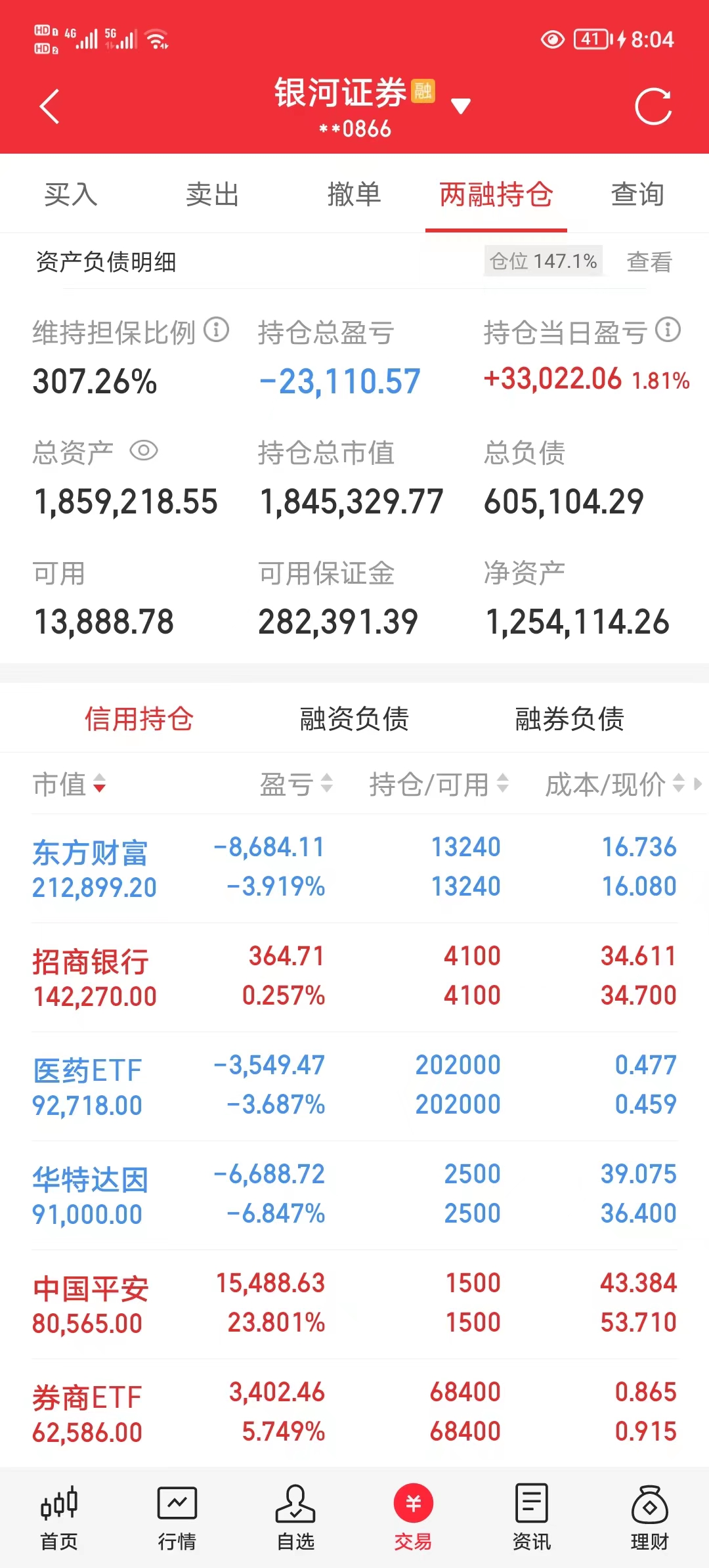Open the 查询 tab
Image resolution: width=709 pixels, height=1568 pixels.
click(637, 194)
